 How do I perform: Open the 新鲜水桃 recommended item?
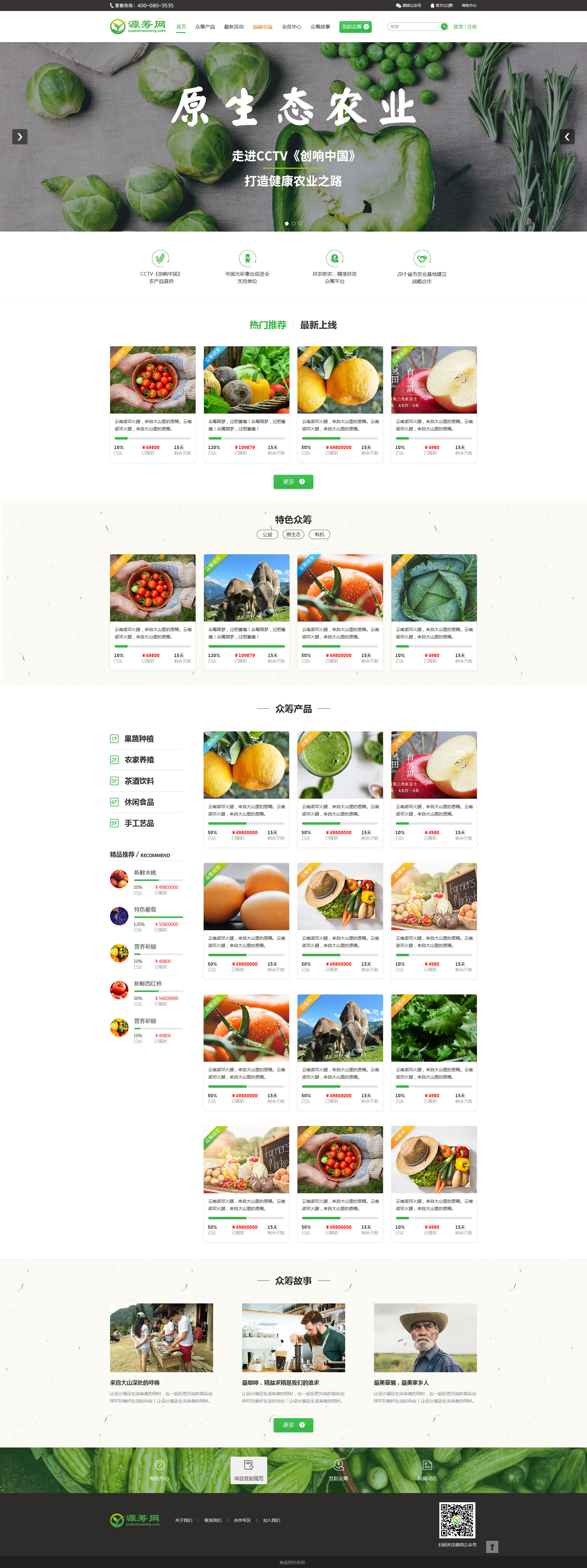click(x=145, y=873)
